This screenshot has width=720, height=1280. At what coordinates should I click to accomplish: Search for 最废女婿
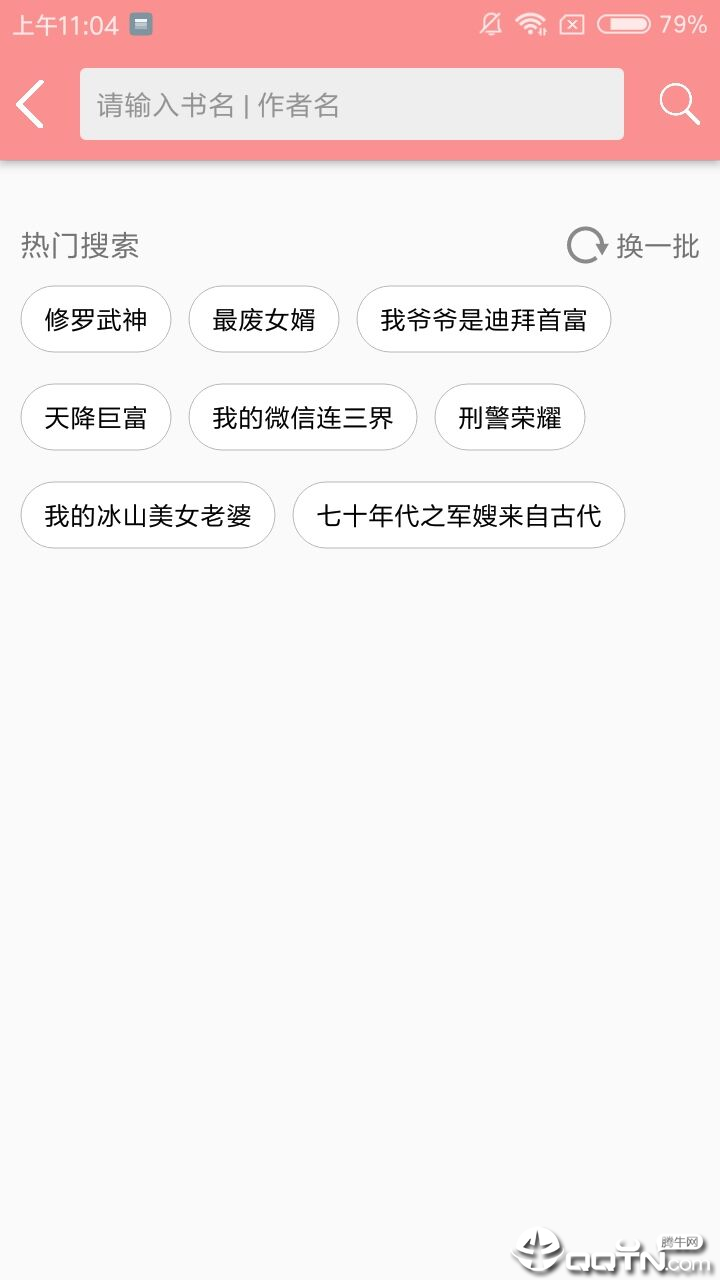[264, 320]
